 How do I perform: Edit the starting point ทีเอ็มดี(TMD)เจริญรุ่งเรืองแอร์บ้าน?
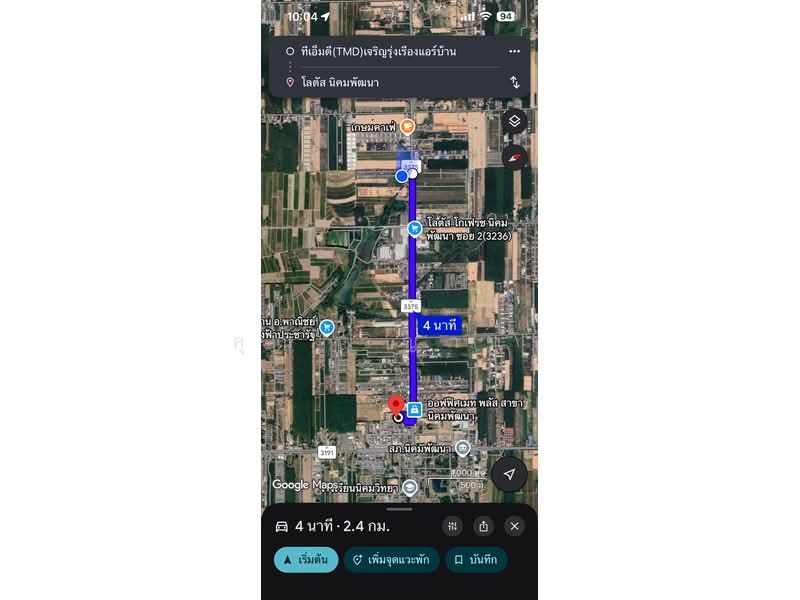click(378, 51)
